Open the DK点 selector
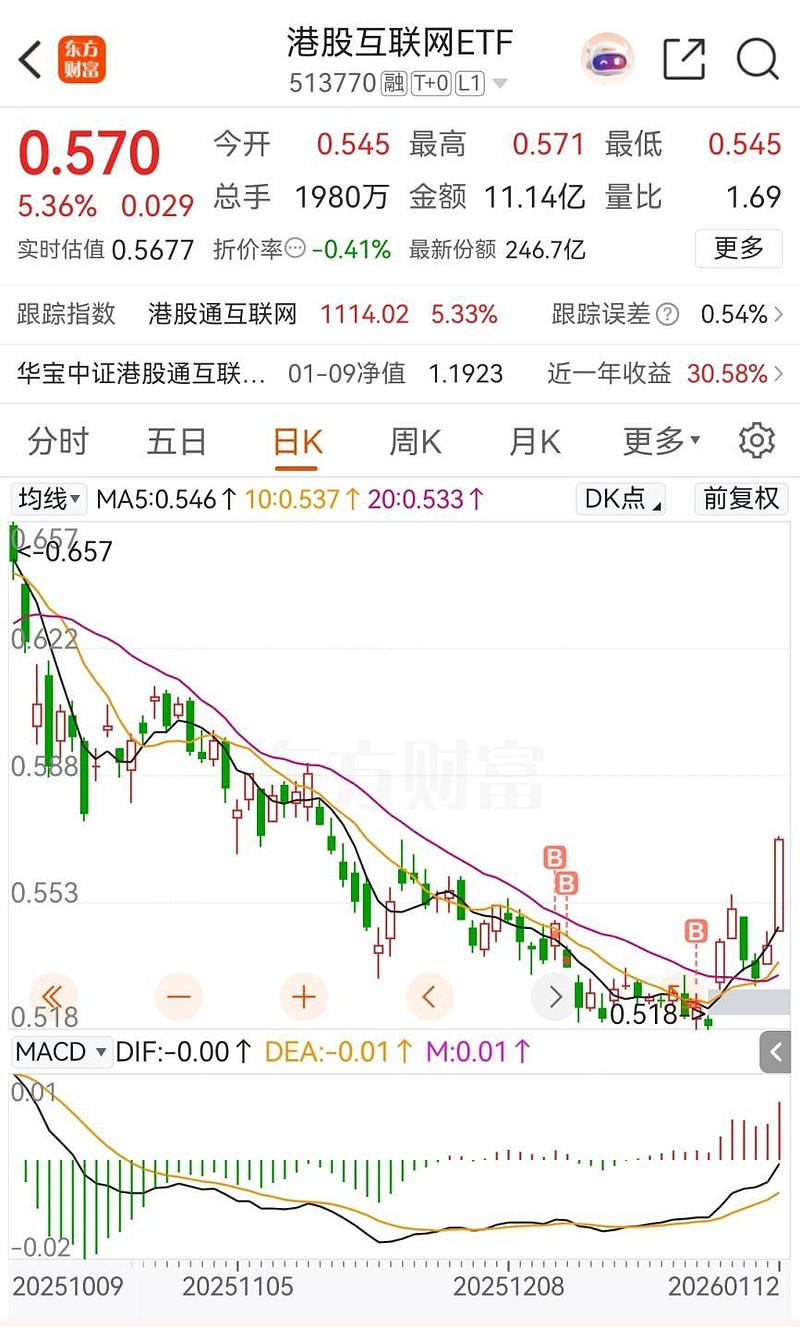The image size is (800, 1327). coord(621,499)
